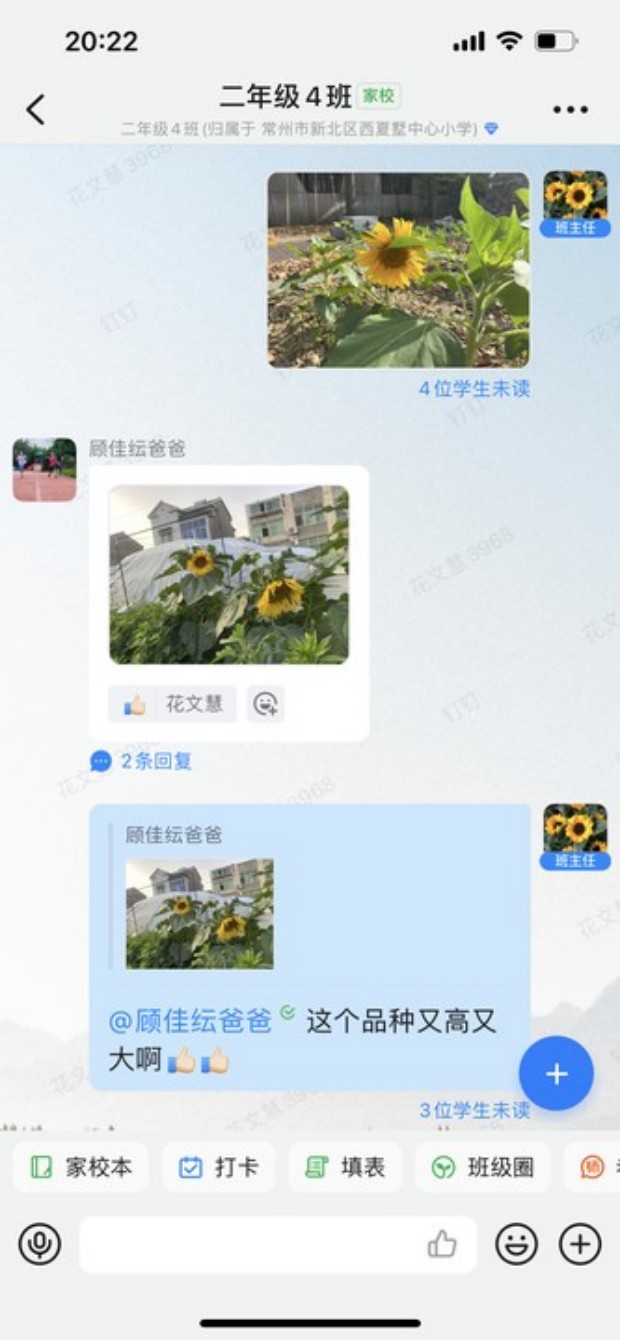This screenshot has height=1340, width=620.
Task: View 4位学生未读 unread list
Action: coord(474,389)
